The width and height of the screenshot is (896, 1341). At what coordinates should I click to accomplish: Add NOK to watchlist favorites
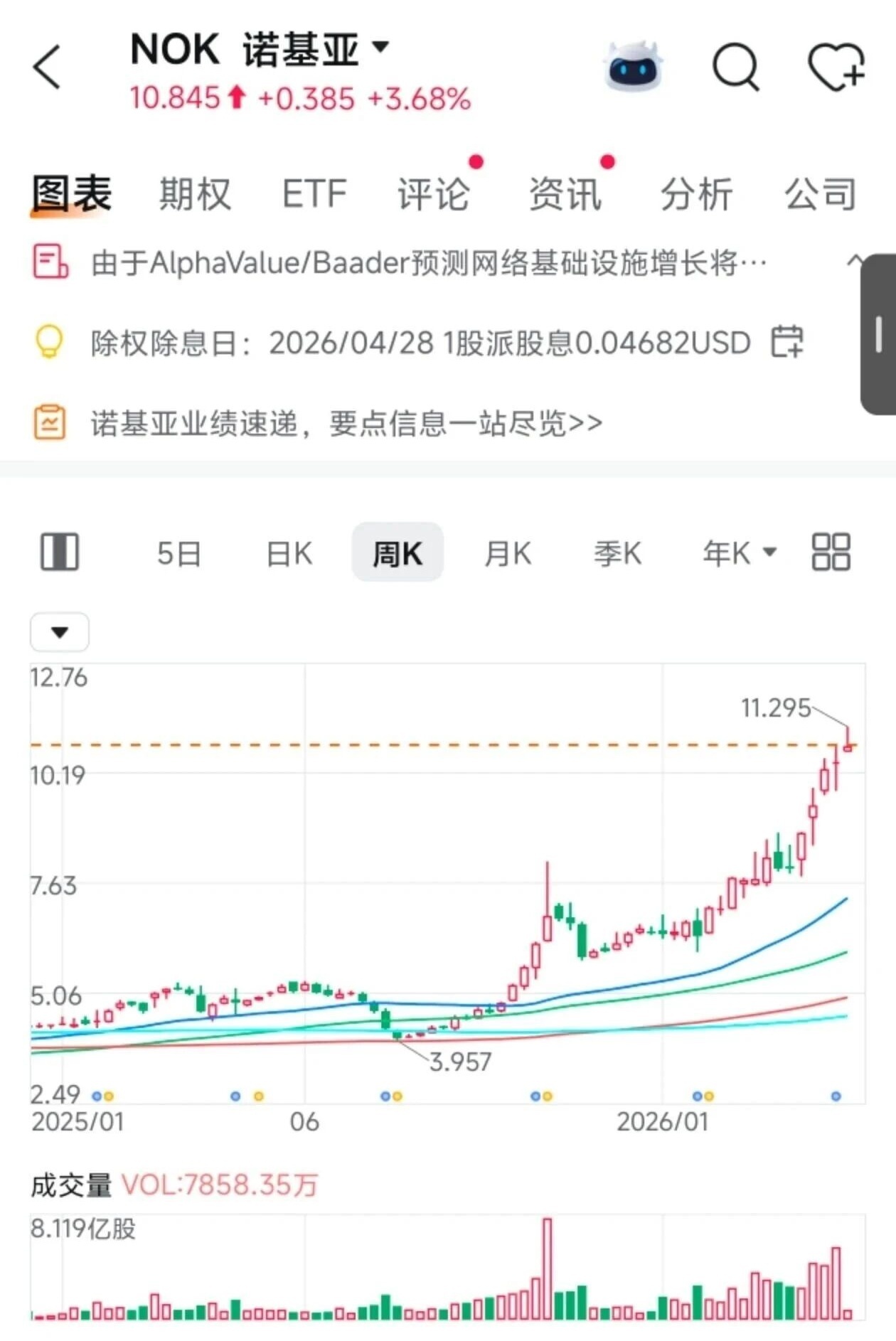coord(836,67)
